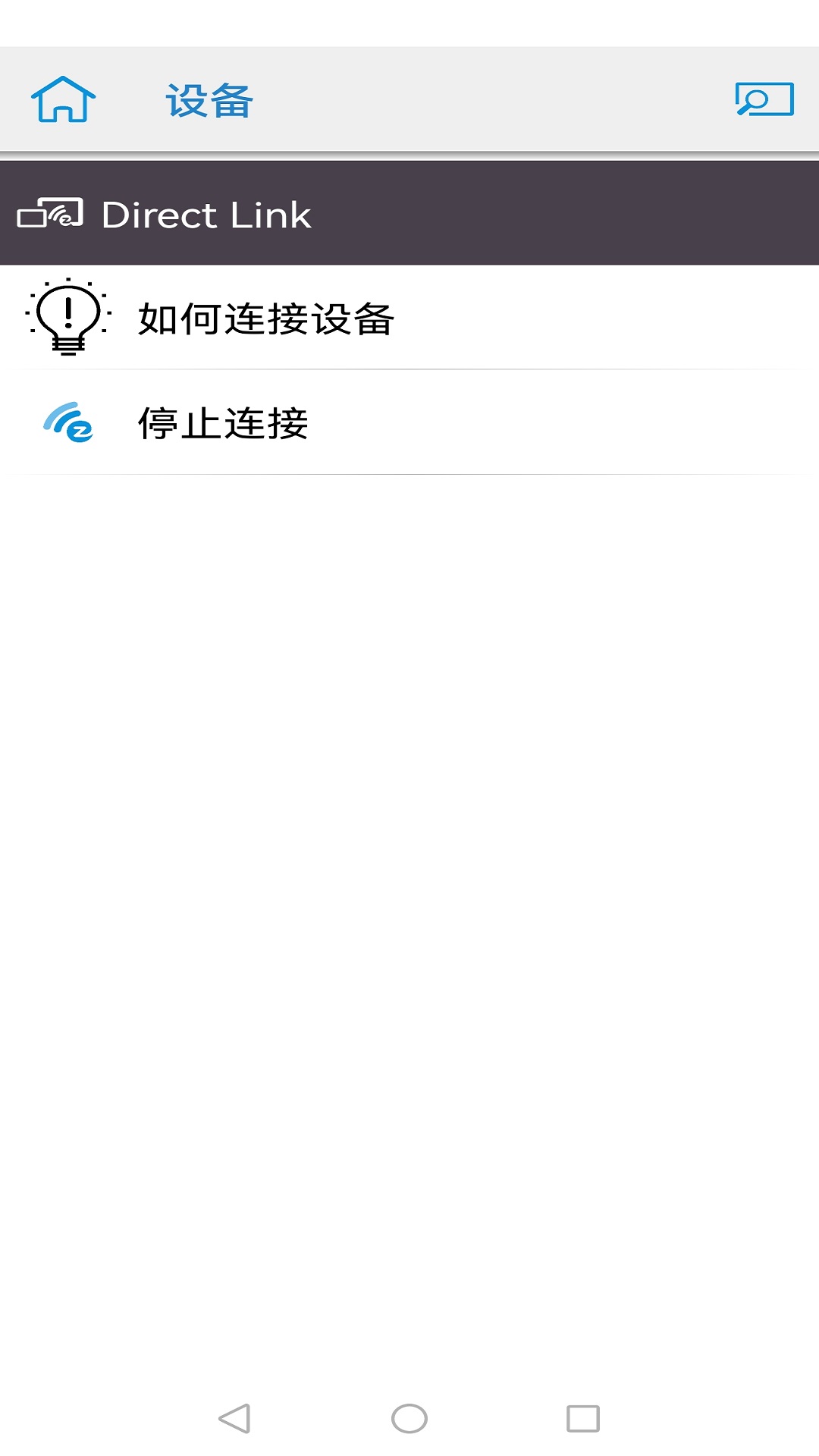819x1456 pixels.
Task: Search for devices using the top-right icon
Action: tap(764, 99)
